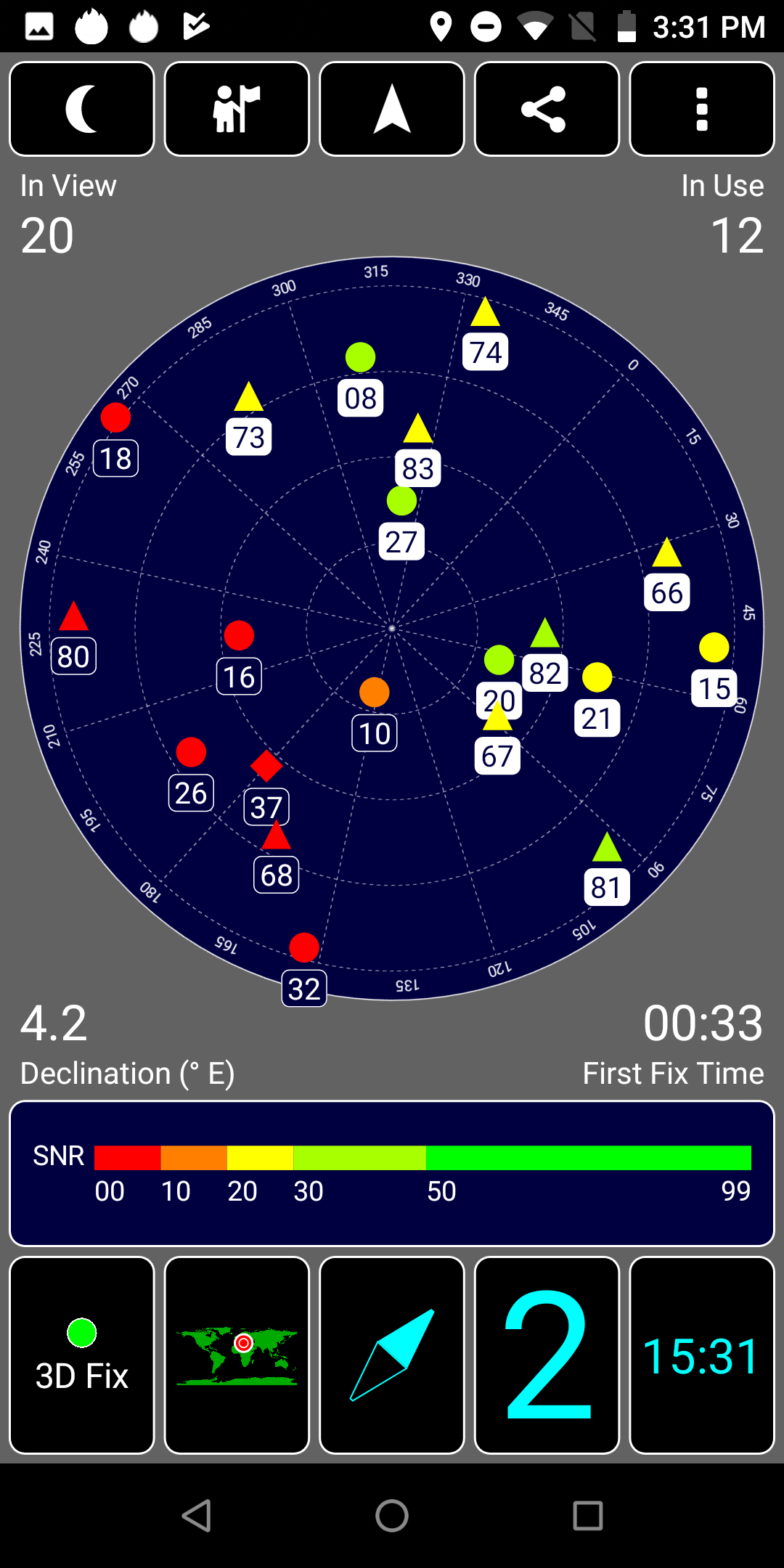Screen dimensions: 784x1568
Task: Open the world map tile
Action: click(x=237, y=1355)
